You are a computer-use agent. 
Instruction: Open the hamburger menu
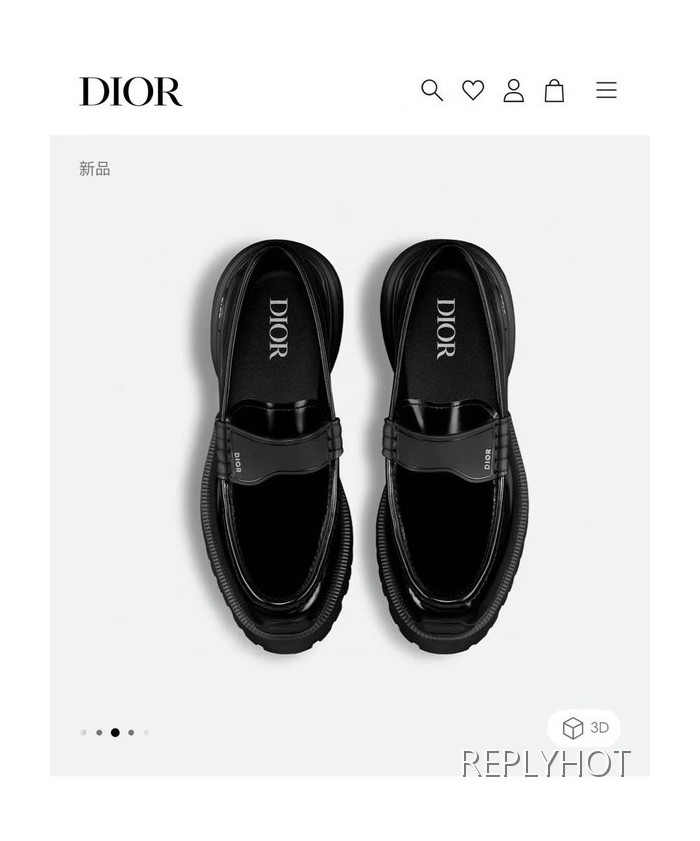606,91
